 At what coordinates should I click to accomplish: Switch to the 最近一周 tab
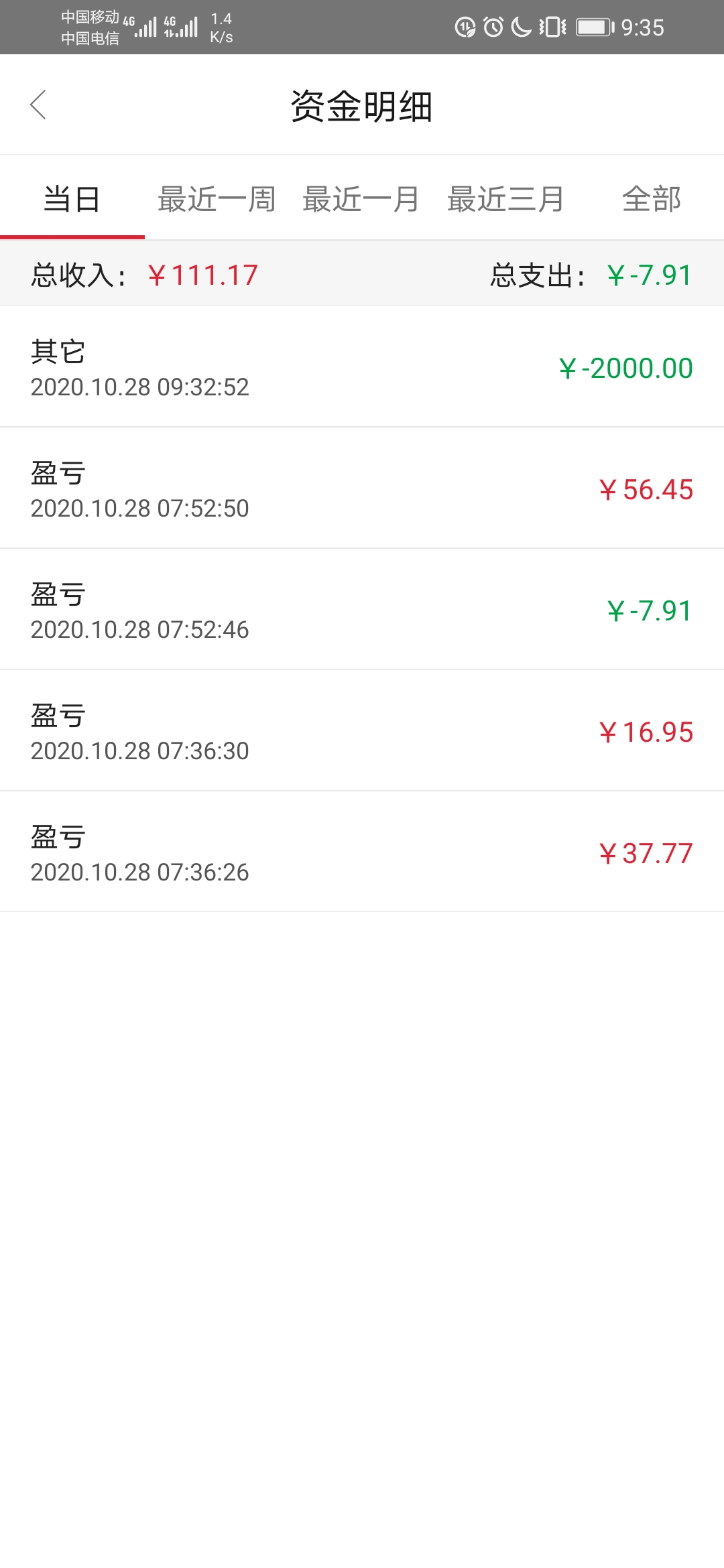pos(217,199)
